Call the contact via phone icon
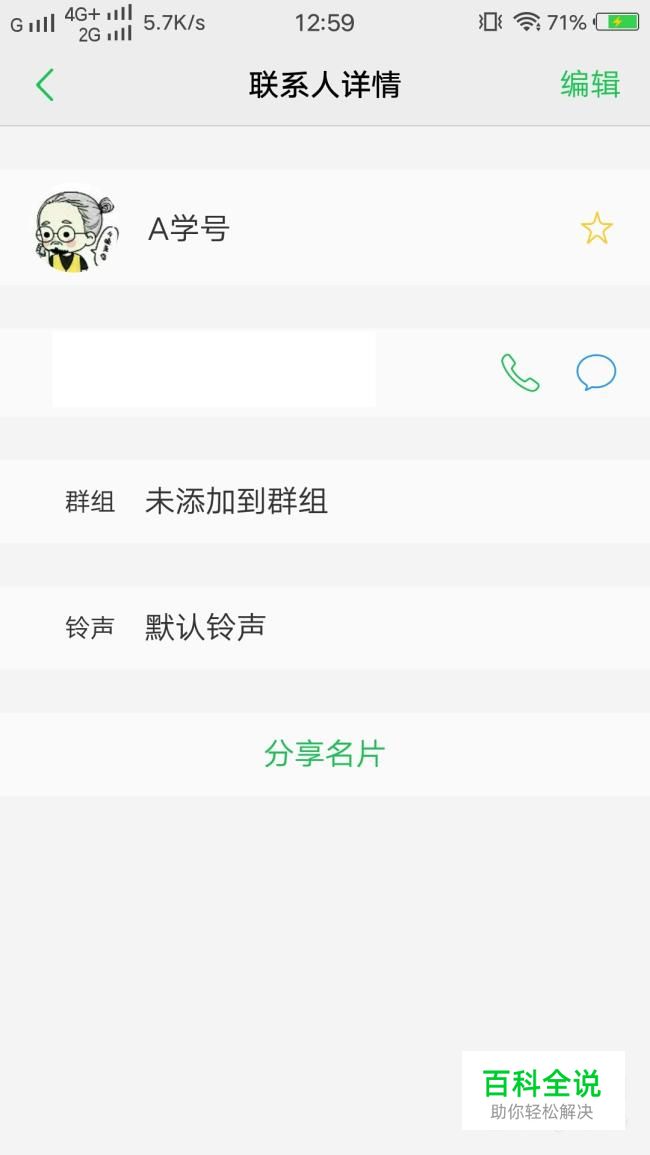Image resolution: width=650 pixels, height=1155 pixels. [520, 372]
